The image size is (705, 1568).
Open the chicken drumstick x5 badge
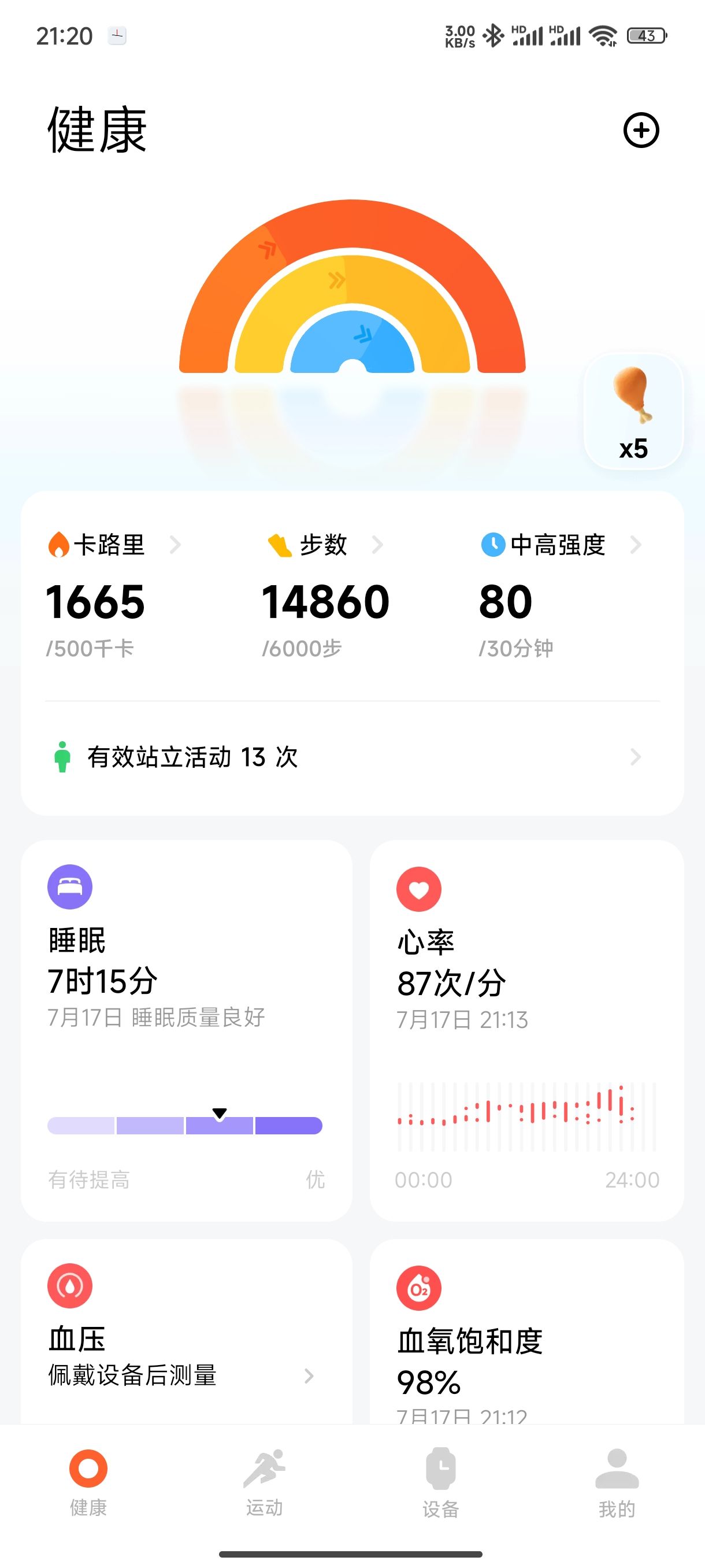pos(633,412)
